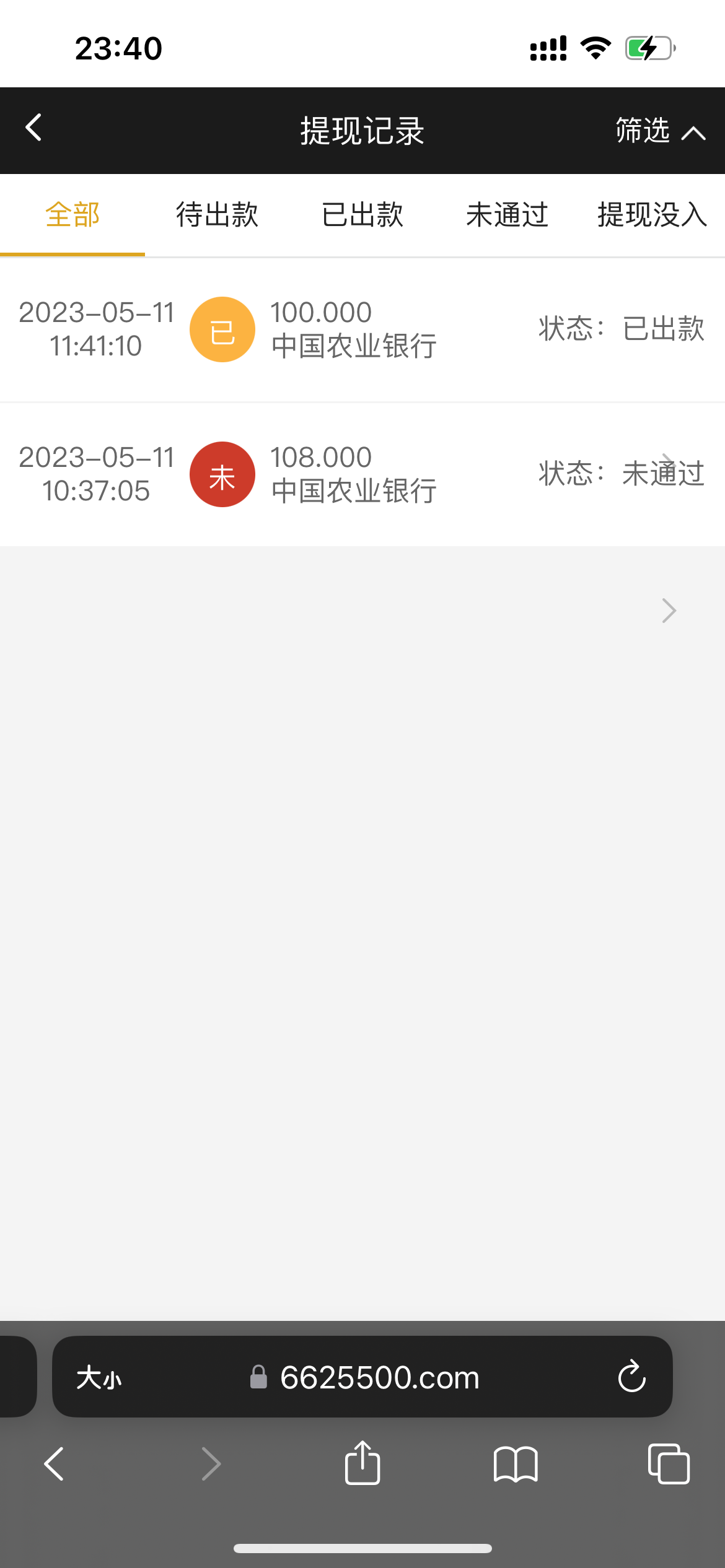Open the 108.000 未通过 withdrawal record
The height and width of the screenshot is (1568, 725).
(x=362, y=474)
